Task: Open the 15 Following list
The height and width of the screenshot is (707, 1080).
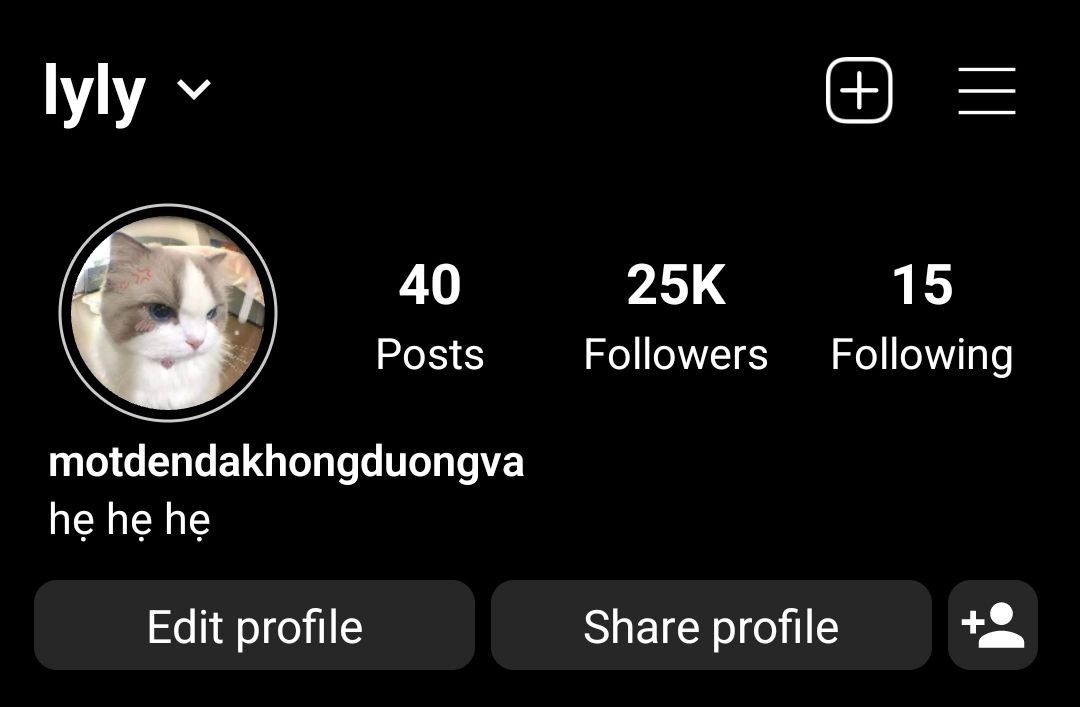Action: 922,316
